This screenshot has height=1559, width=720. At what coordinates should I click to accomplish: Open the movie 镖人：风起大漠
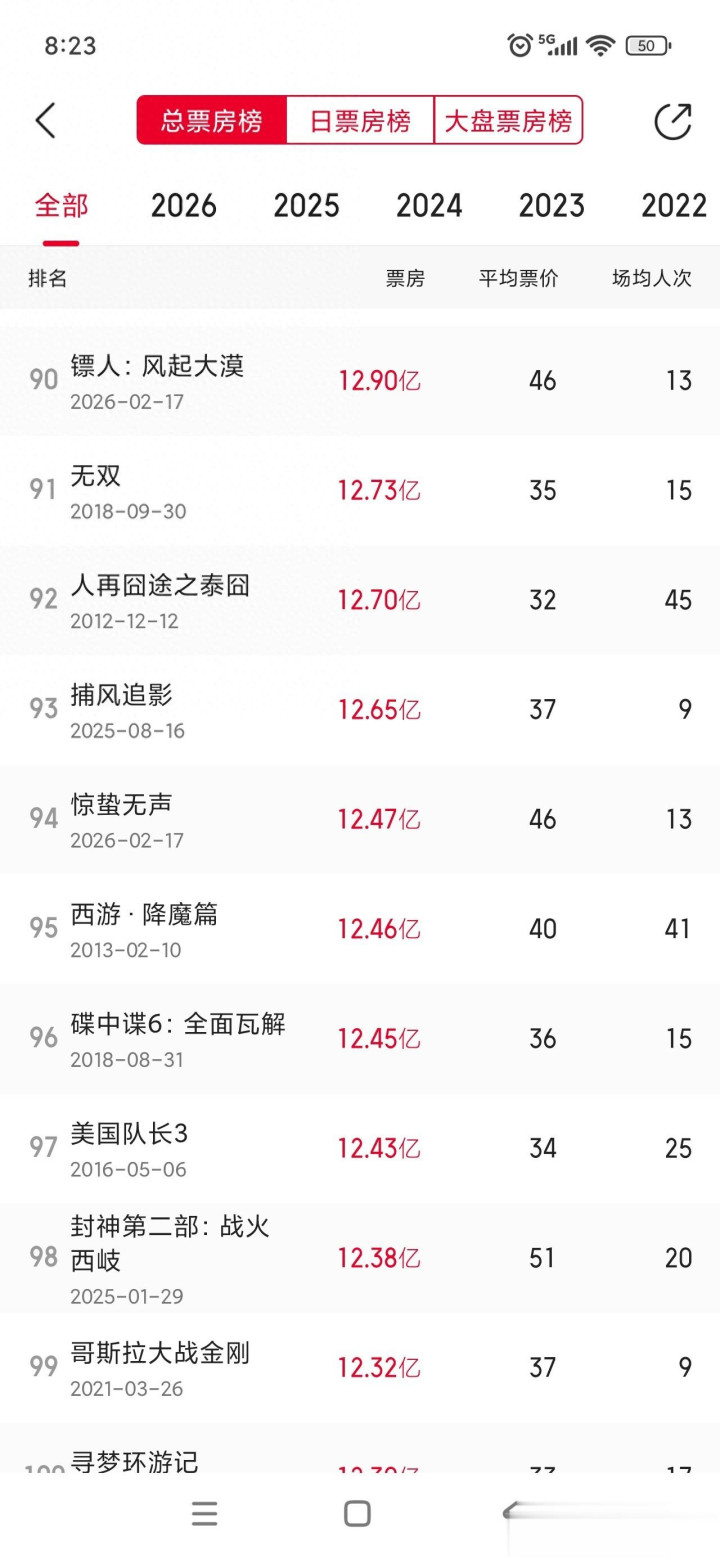tap(360, 380)
